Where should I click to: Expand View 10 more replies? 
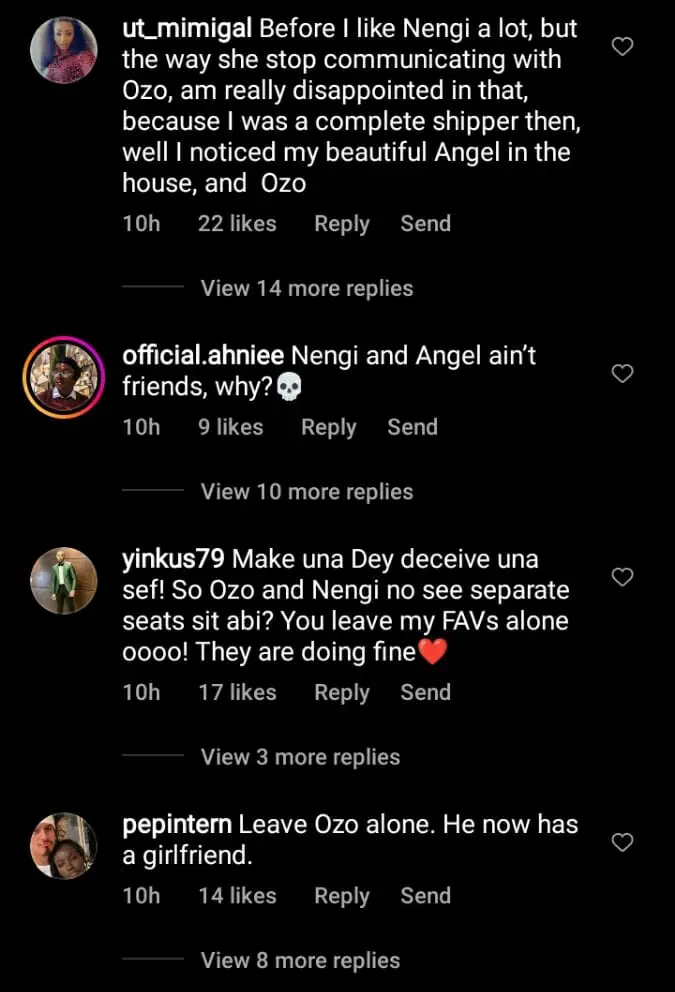(x=306, y=492)
